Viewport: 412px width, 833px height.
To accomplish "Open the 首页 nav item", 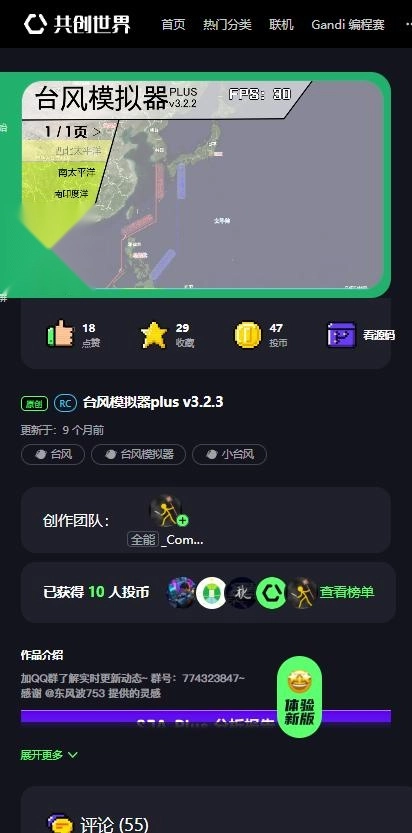I will [173, 24].
